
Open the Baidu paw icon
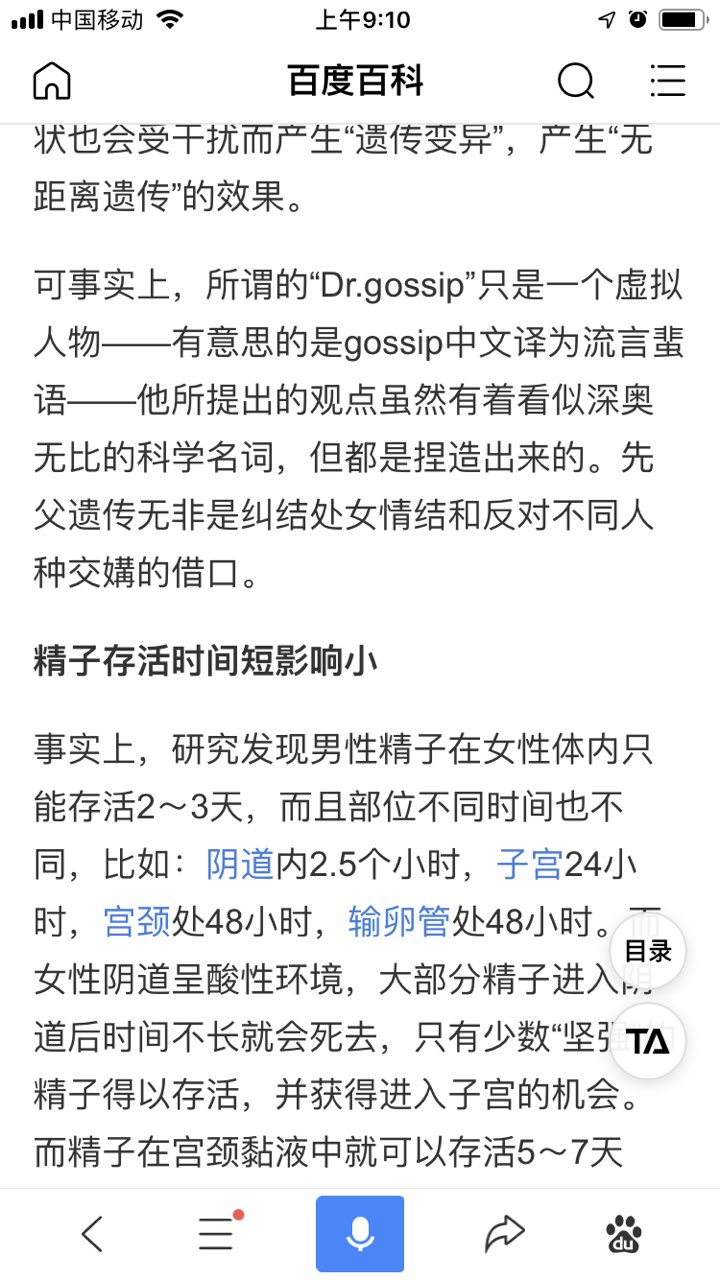(x=625, y=1235)
